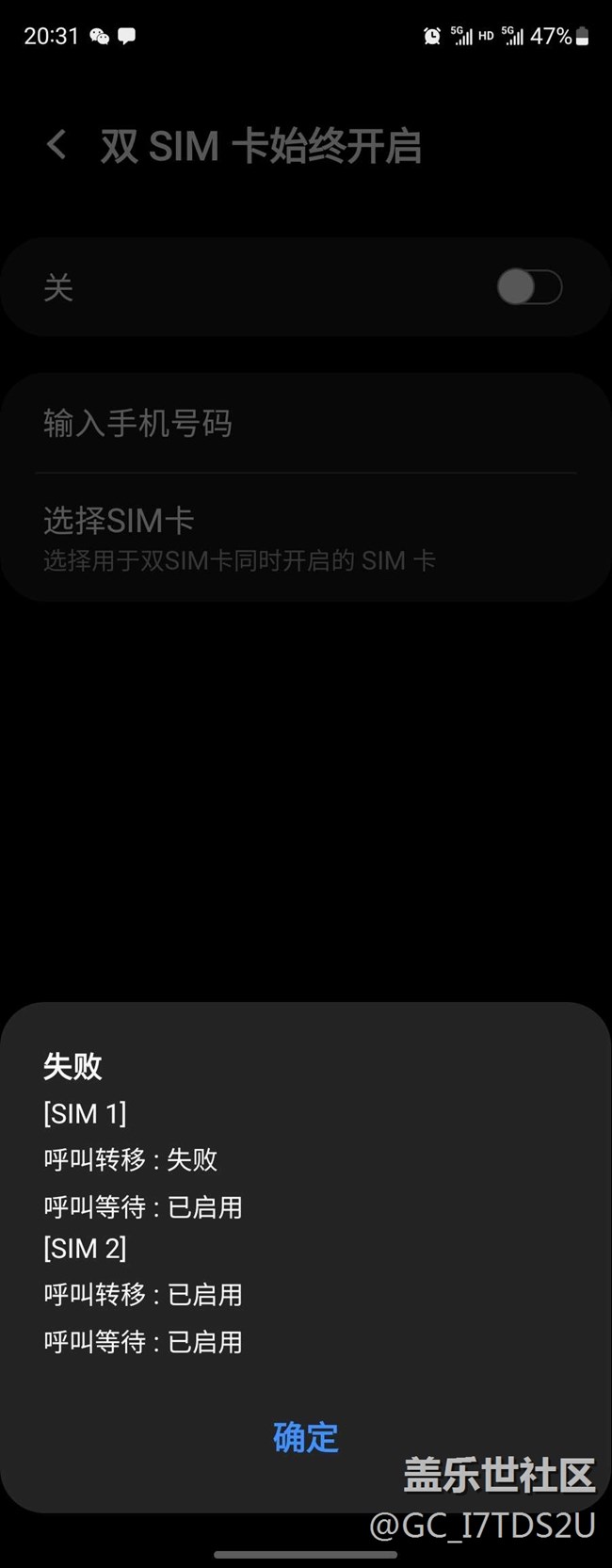The width and height of the screenshot is (612, 1568).
Task: Tap 确定 to dismiss the failure dialog
Action: click(305, 1437)
